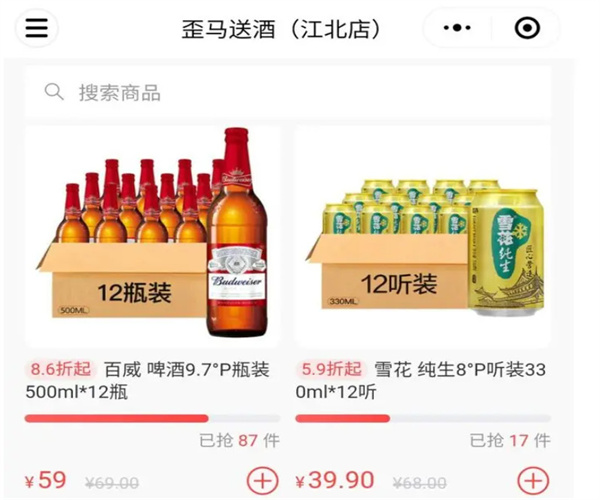Image resolution: width=600 pixels, height=500 pixels.
Task: Open the Budweiser 12瓶装 product card
Action: point(152,237)
